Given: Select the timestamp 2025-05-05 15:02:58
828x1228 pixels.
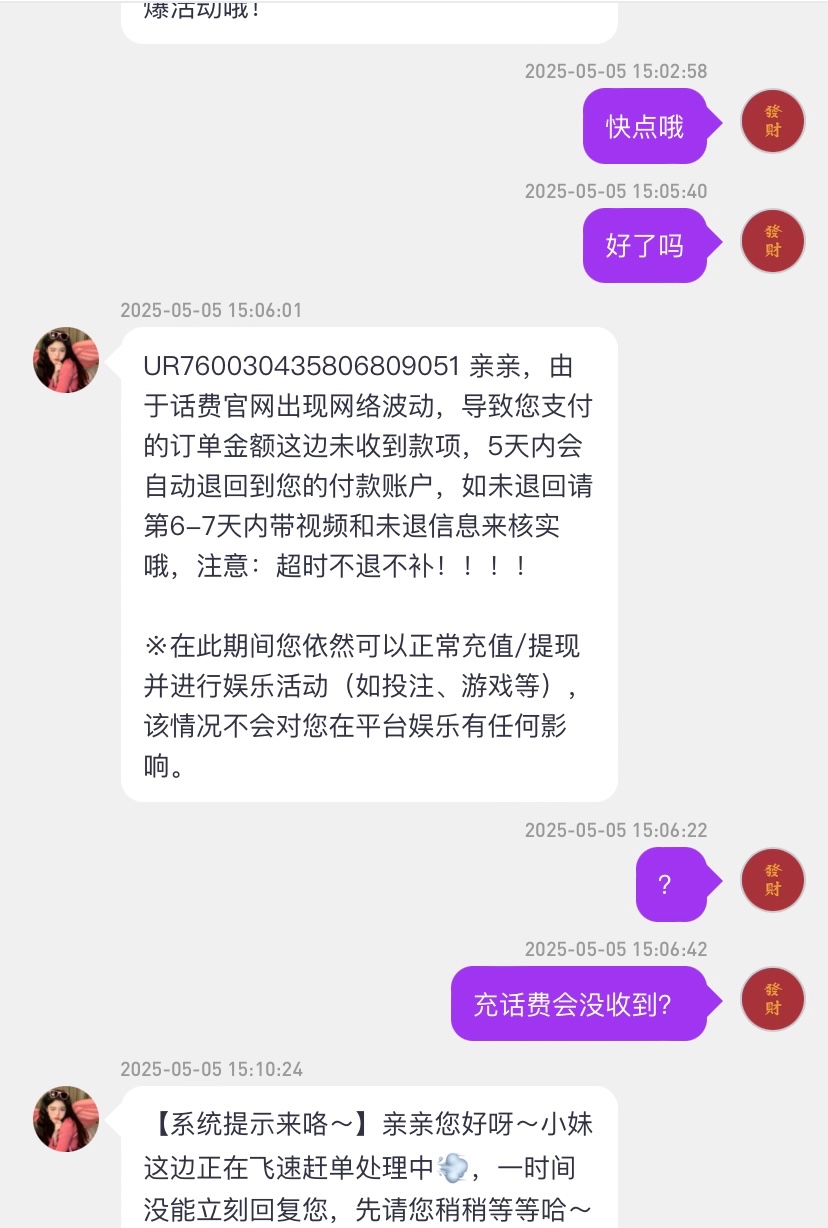Looking at the screenshot, I should point(617,71).
